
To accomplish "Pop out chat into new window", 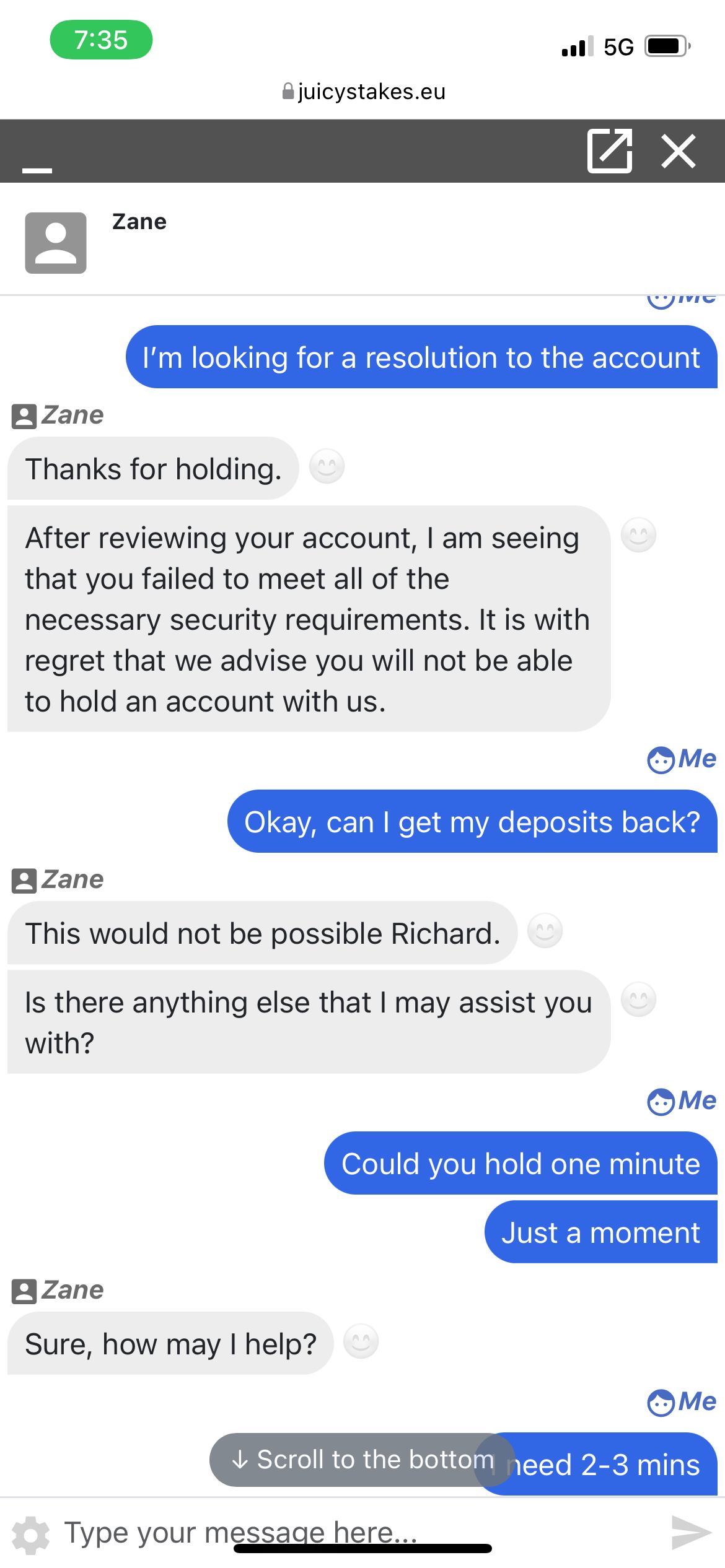I will pyautogui.click(x=610, y=150).
